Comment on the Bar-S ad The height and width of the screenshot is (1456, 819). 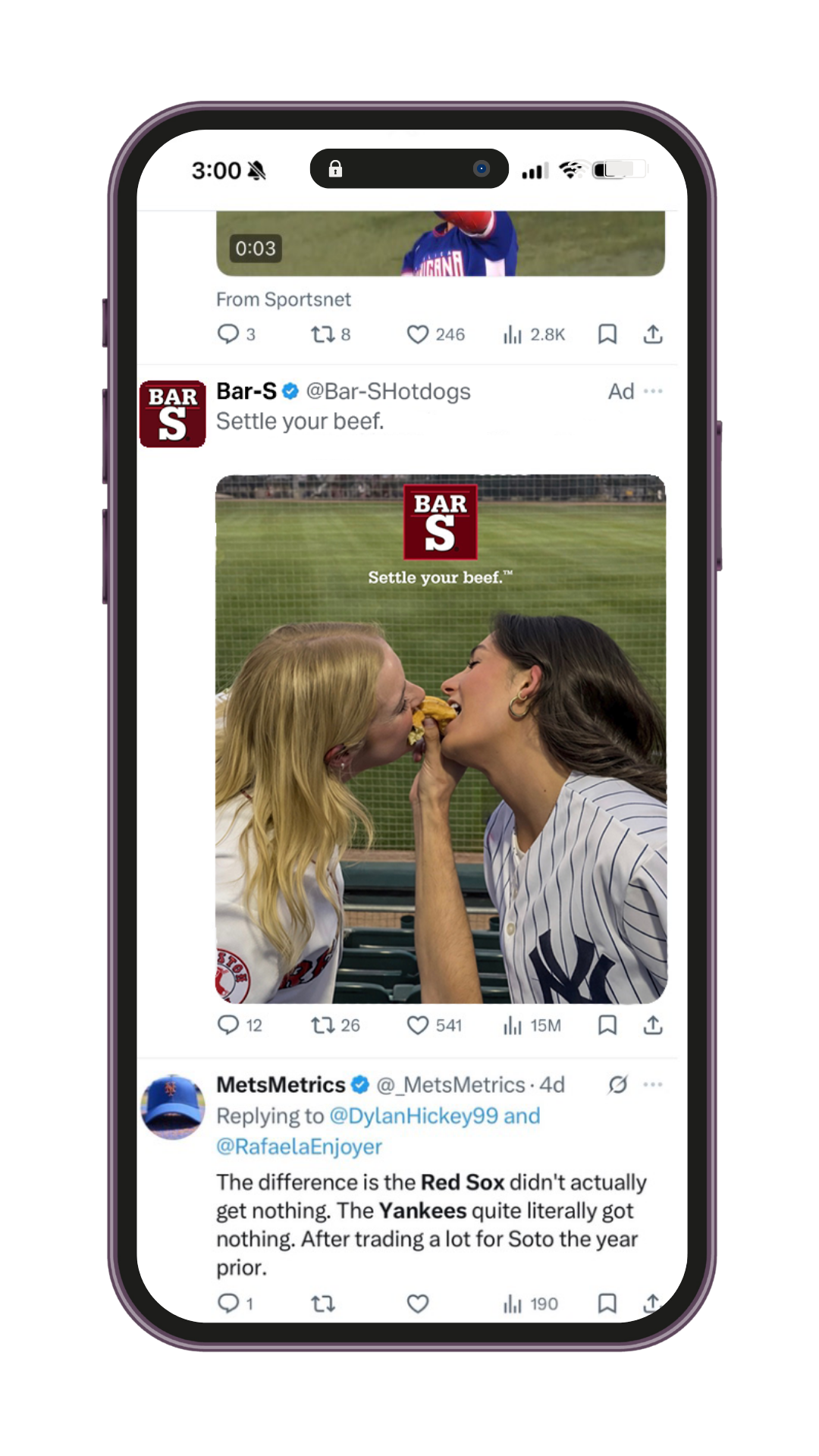pos(228,1025)
